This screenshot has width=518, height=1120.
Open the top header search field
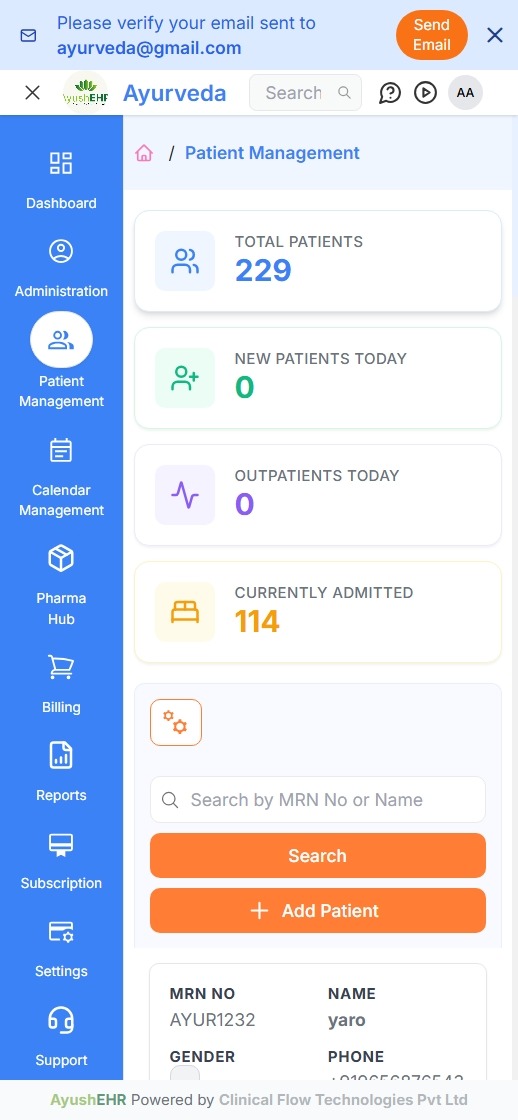[305, 93]
